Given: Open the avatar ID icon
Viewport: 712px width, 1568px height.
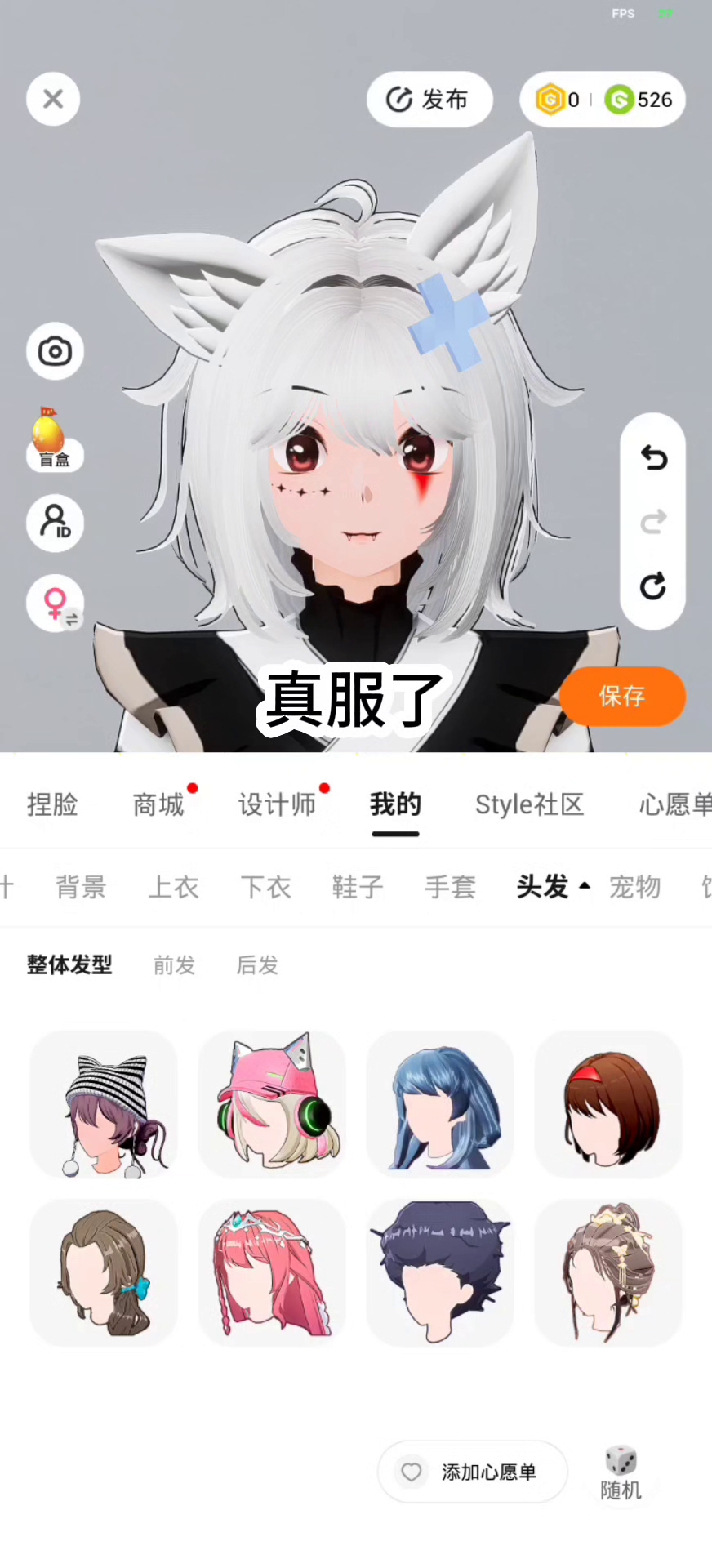Looking at the screenshot, I should point(55,523).
